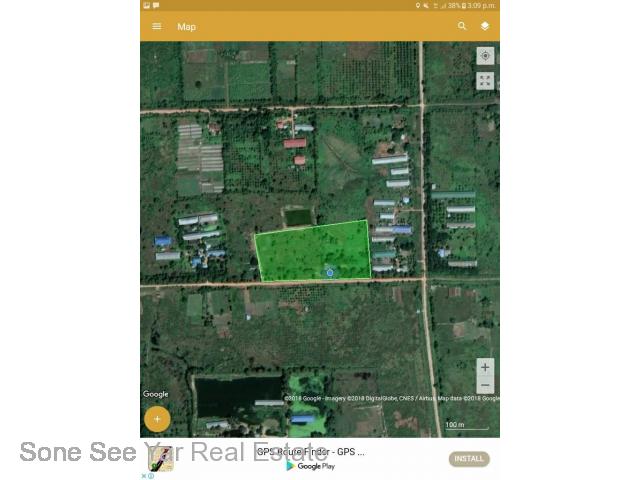Expand the map to fullscreen
The width and height of the screenshot is (640, 480).
[x=485, y=81]
